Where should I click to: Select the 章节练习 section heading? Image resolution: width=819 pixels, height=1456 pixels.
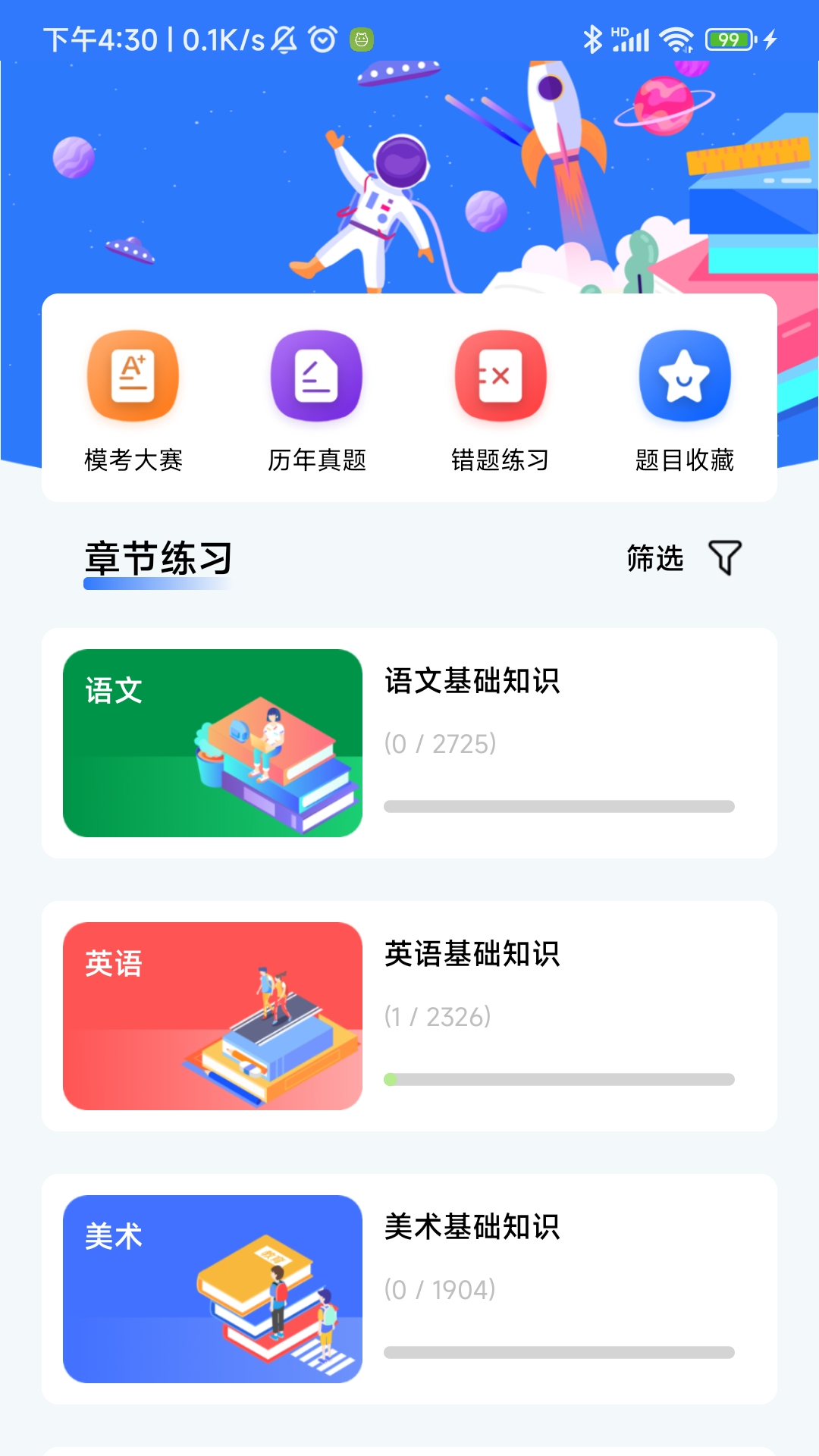[156, 559]
